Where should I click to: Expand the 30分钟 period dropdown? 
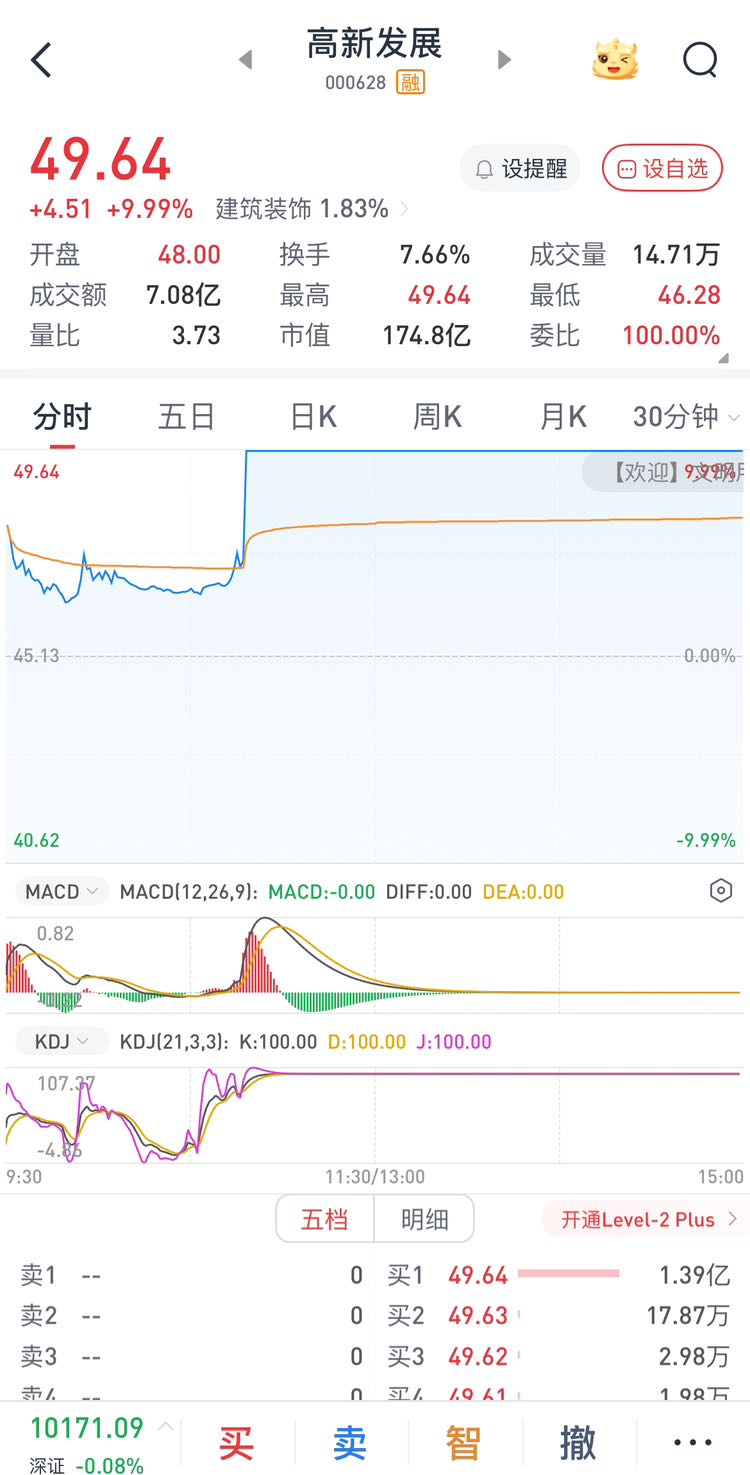[x=686, y=416]
